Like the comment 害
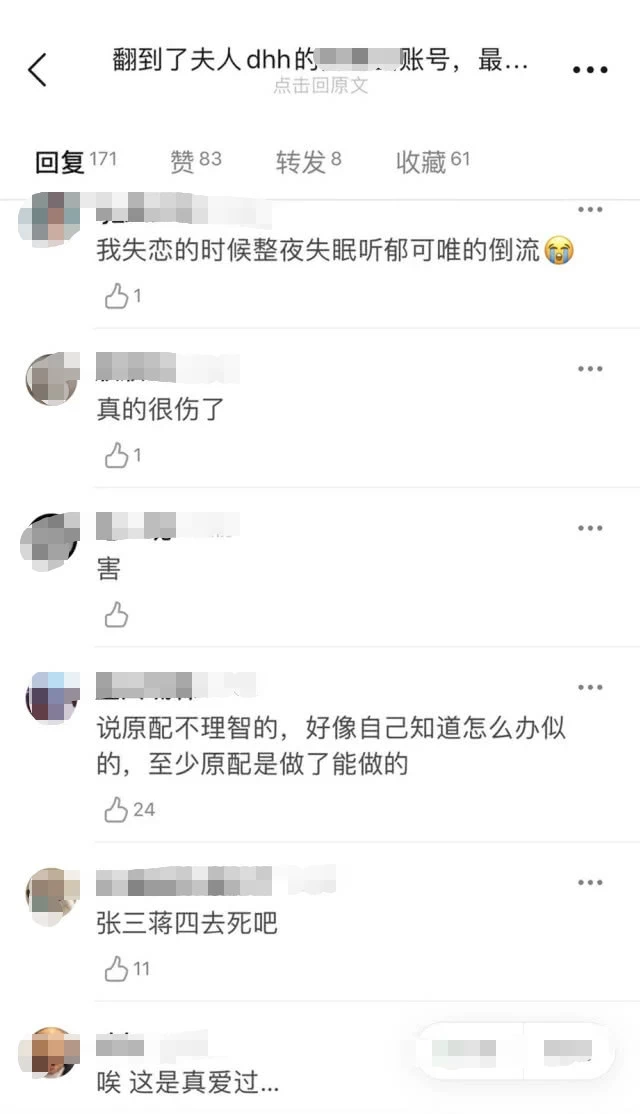The image size is (640, 1114). pyautogui.click(x=117, y=614)
